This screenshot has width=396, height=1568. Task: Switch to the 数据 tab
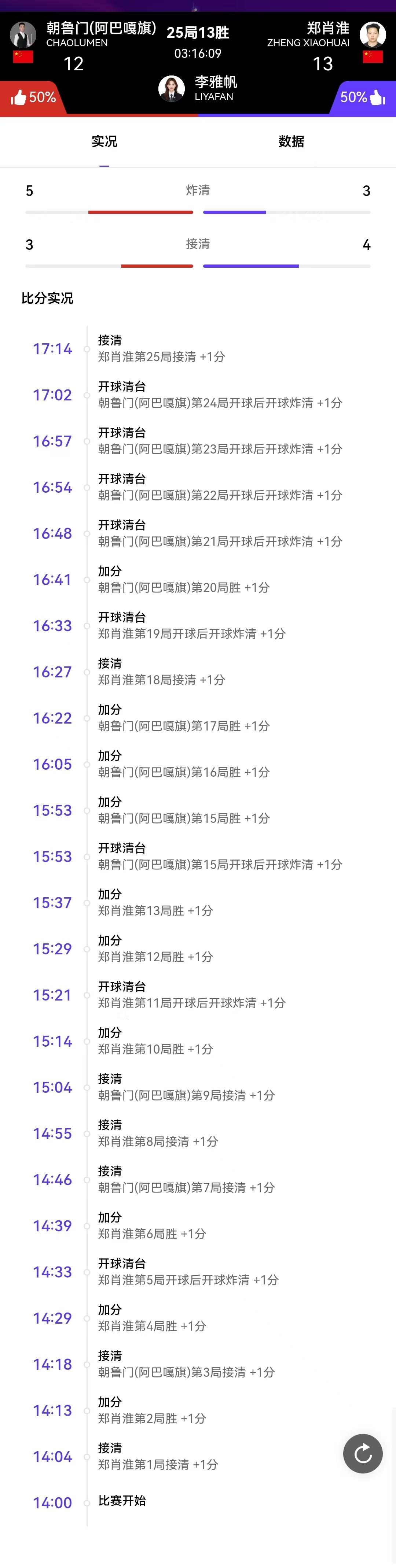point(291,142)
